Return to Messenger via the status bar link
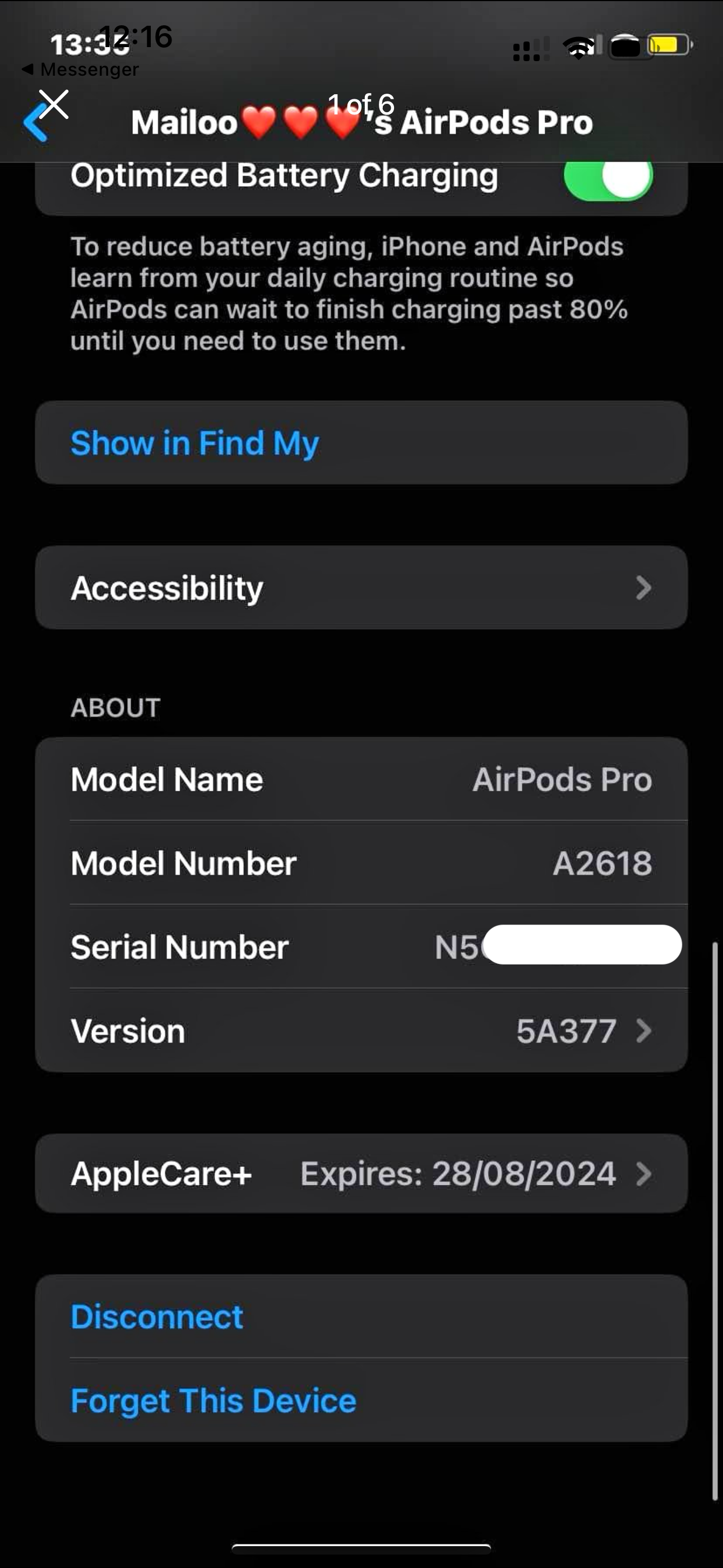Image resolution: width=723 pixels, height=1568 pixels. tap(80, 70)
